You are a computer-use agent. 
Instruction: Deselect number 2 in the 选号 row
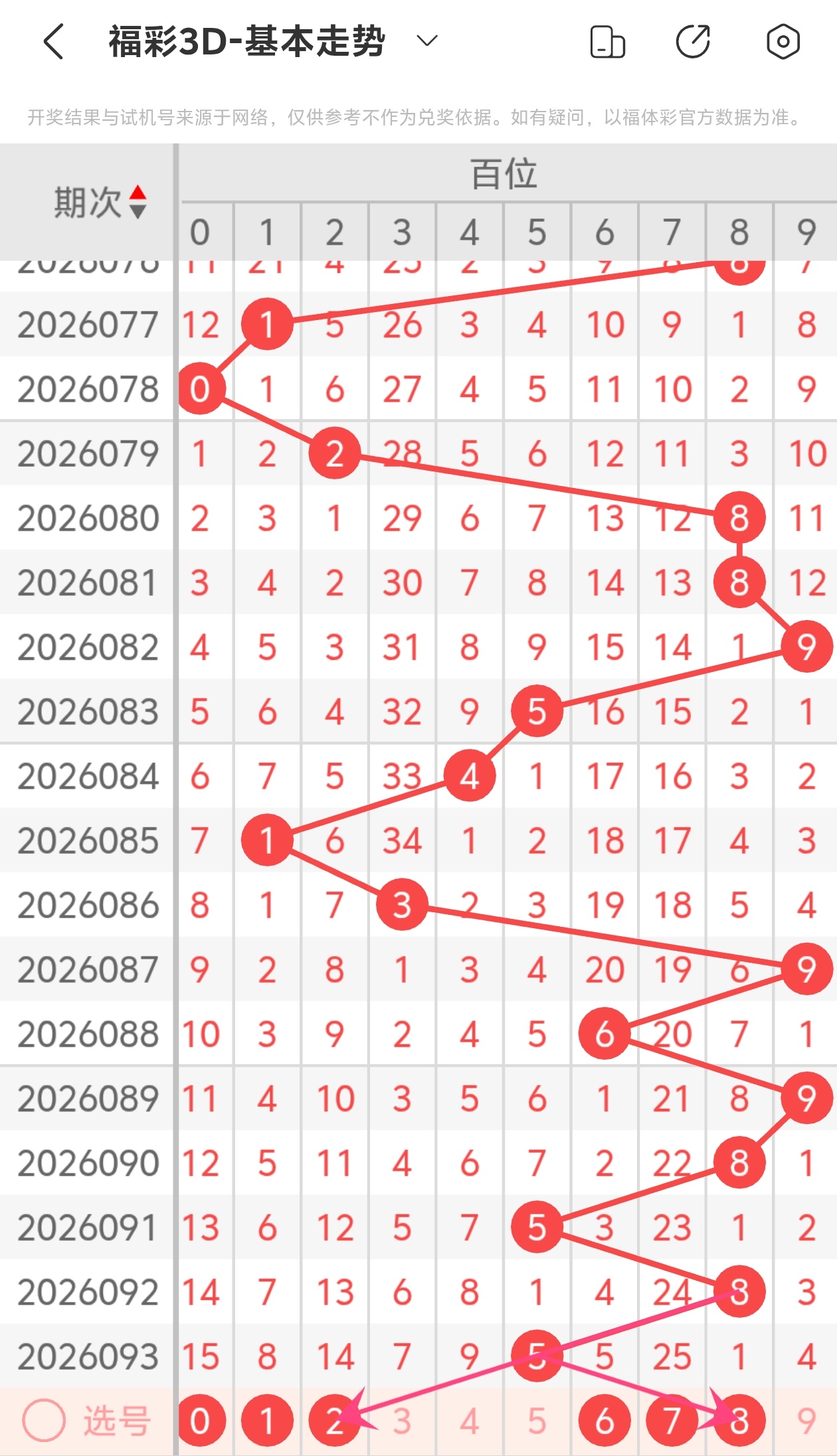pos(334,1421)
